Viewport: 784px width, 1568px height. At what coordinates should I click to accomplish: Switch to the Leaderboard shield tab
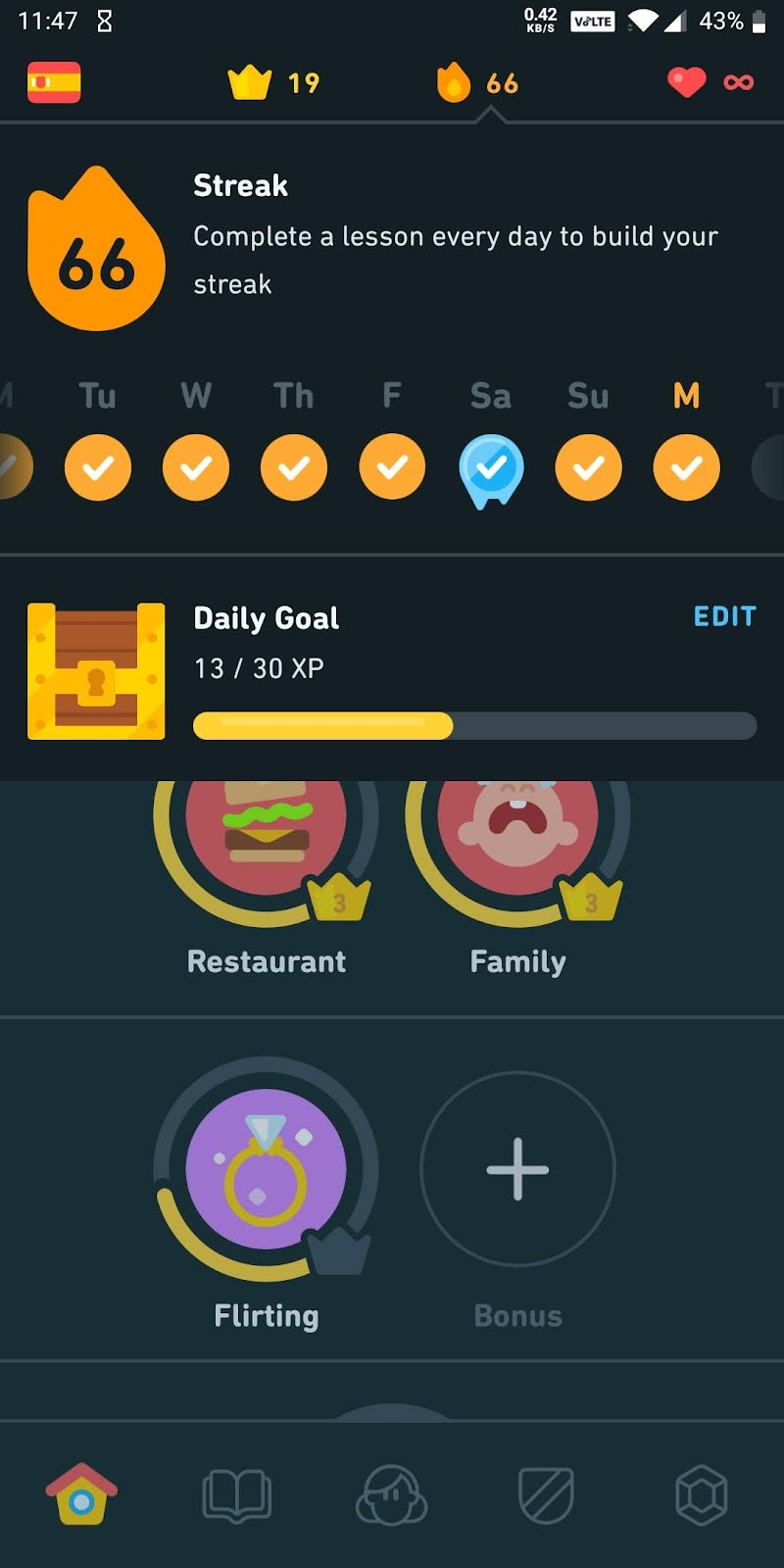[x=546, y=1495]
